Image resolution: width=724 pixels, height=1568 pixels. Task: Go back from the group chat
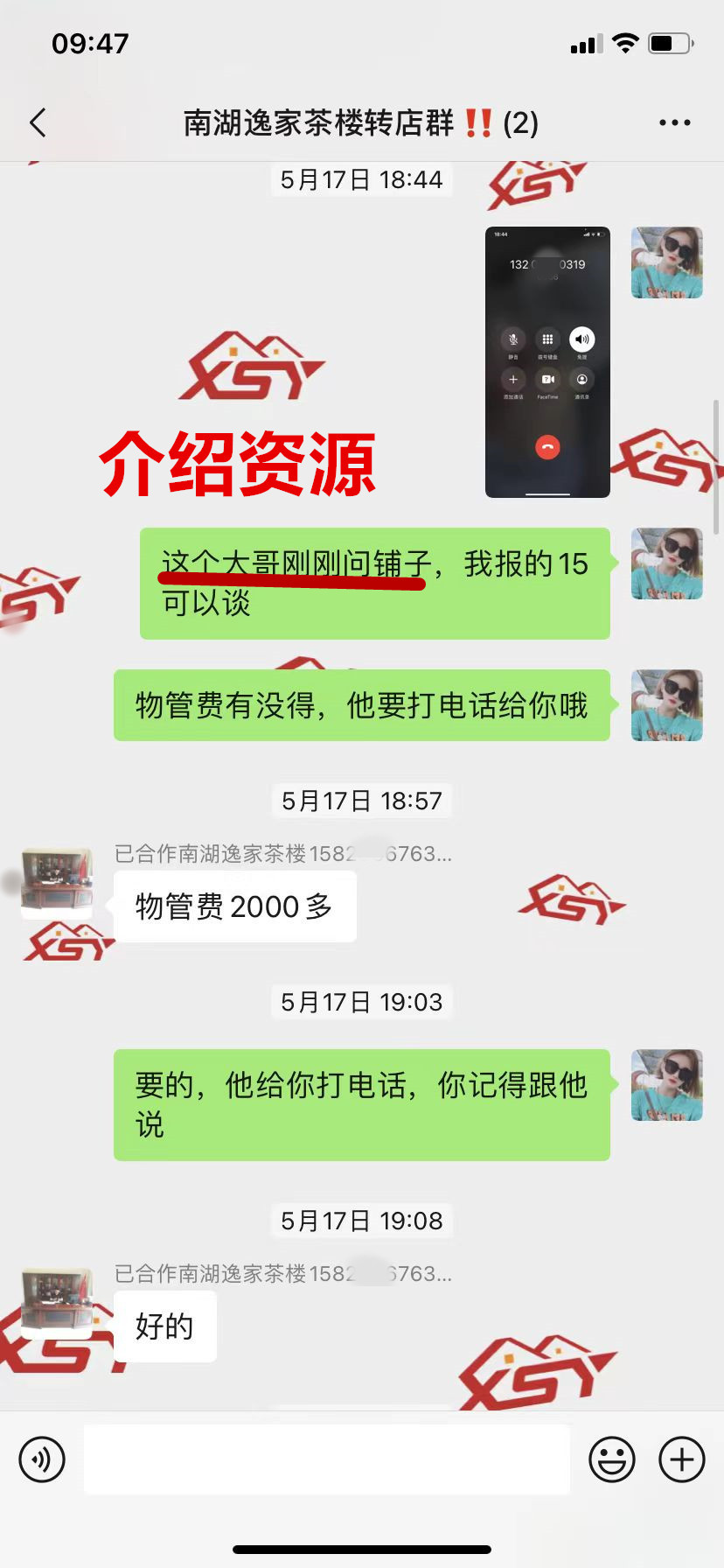click(x=38, y=123)
